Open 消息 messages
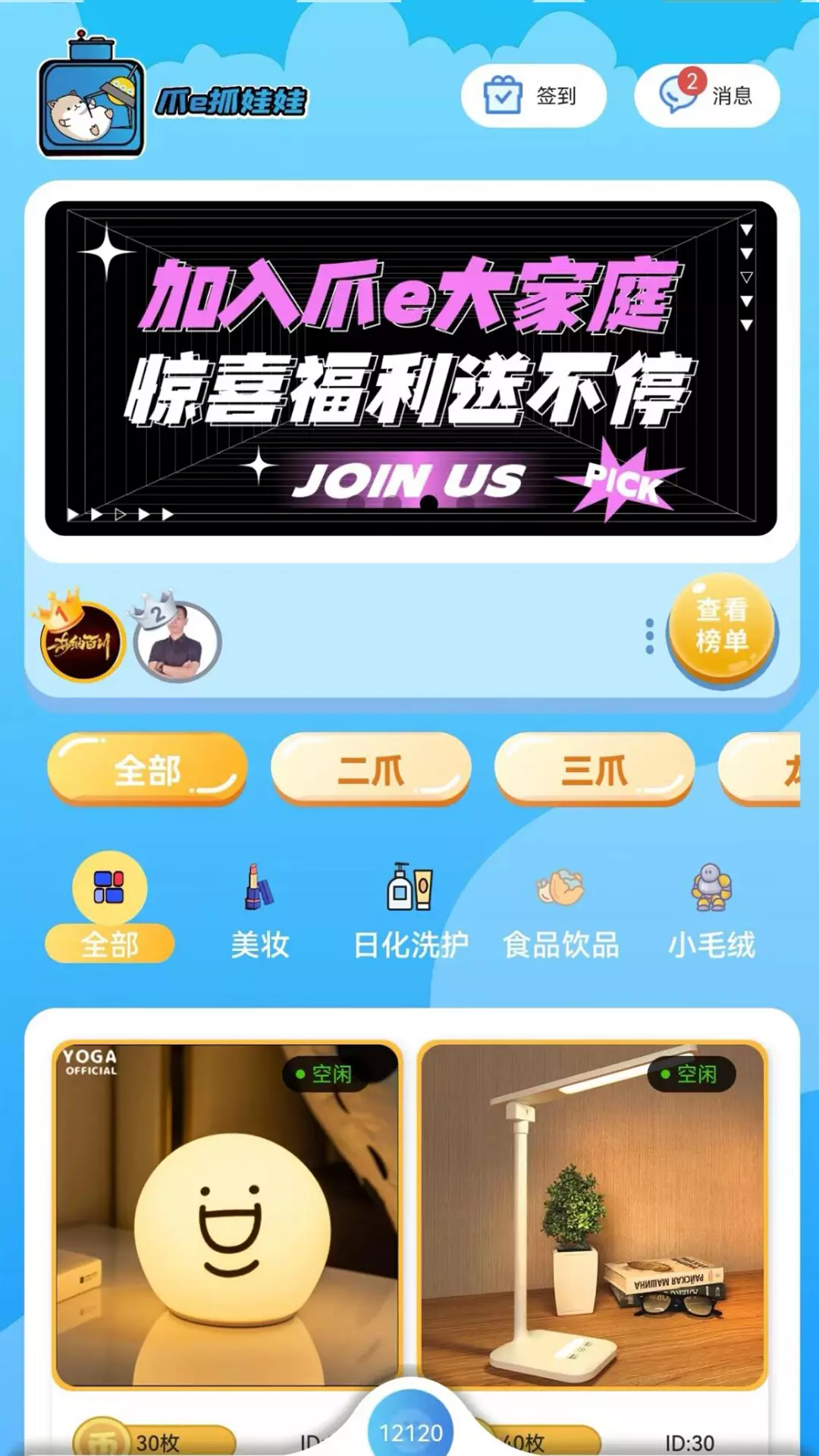 [x=707, y=96]
